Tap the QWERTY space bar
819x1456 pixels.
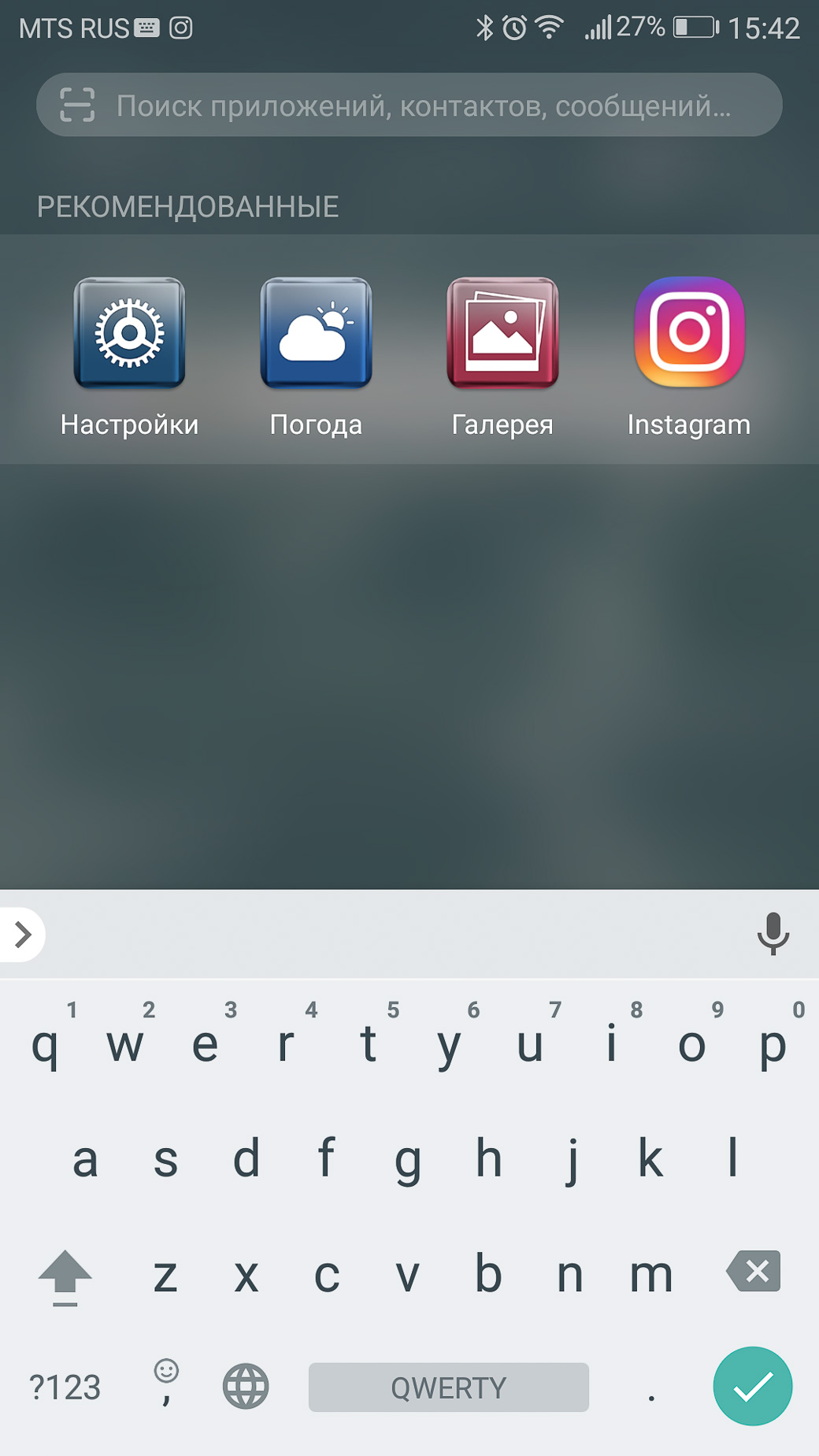tap(449, 1387)
